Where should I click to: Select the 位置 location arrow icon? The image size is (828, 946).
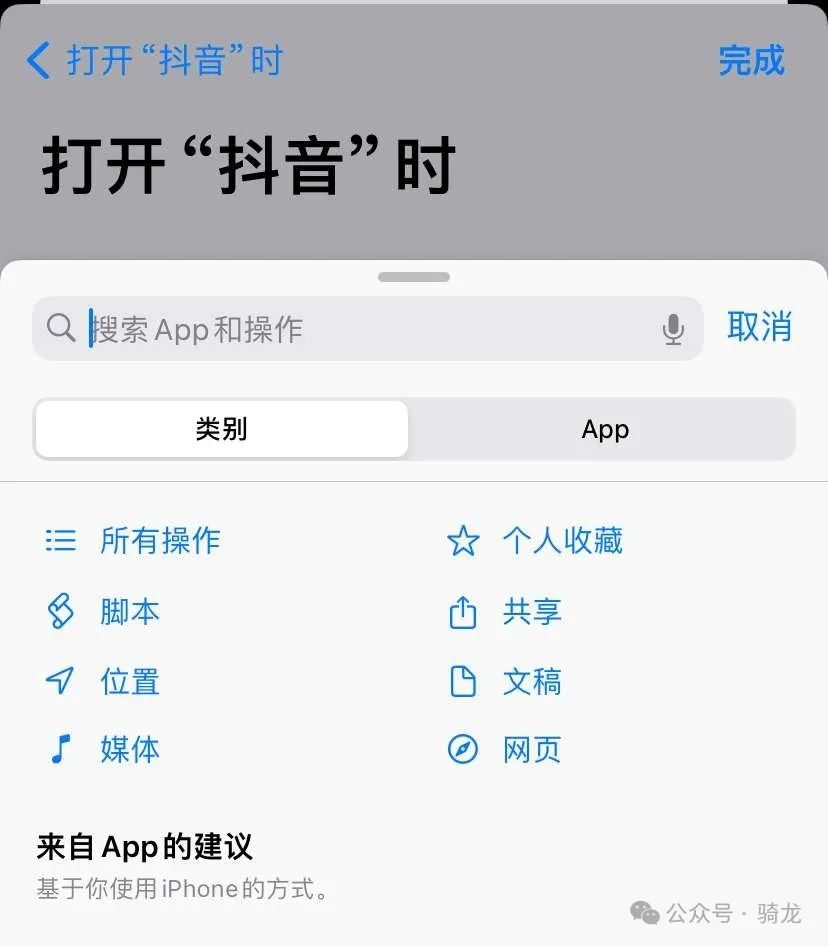click(x=61, y=681)
